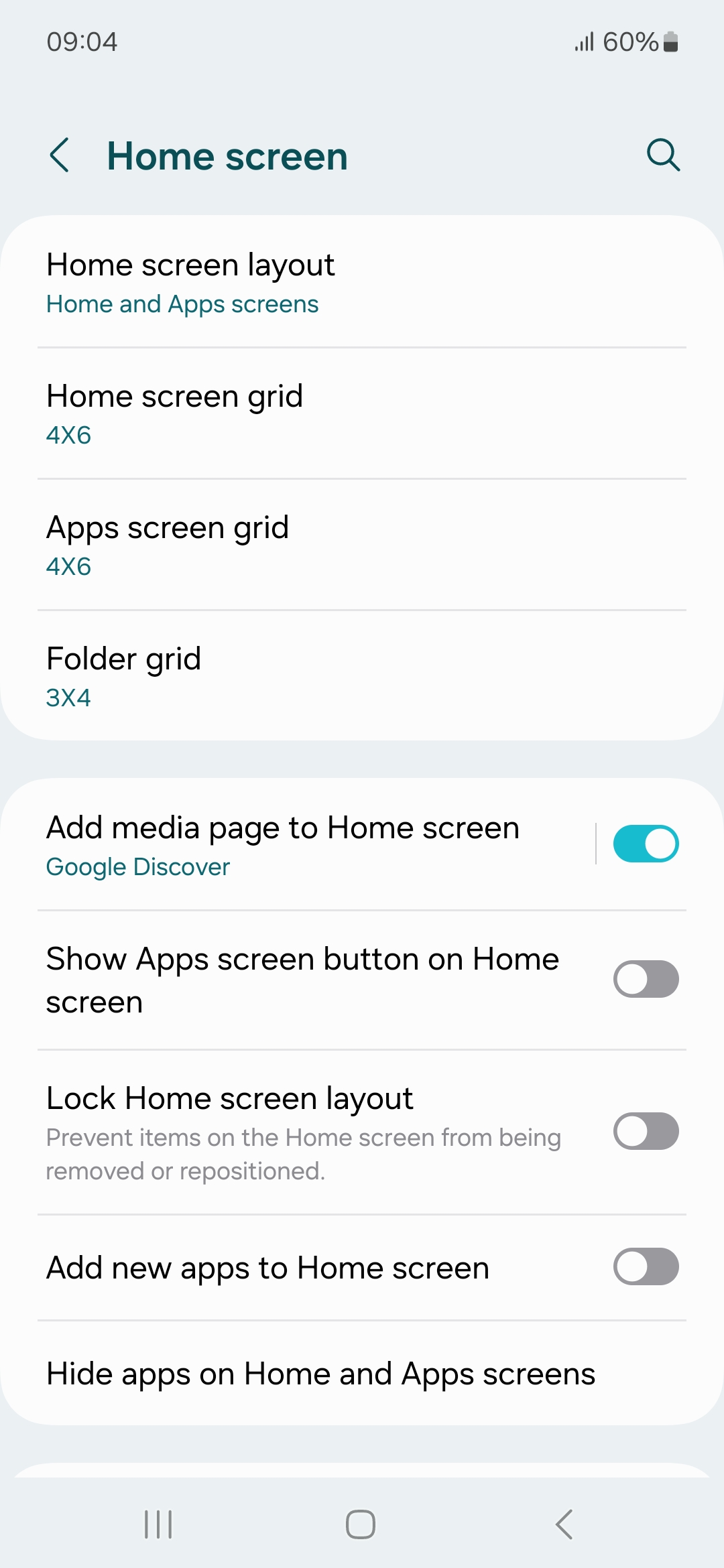The width and height of the screenshot is (724, 1568).
Task: Toggle on Lock Home screen layout
Action: coord(646,1132)
